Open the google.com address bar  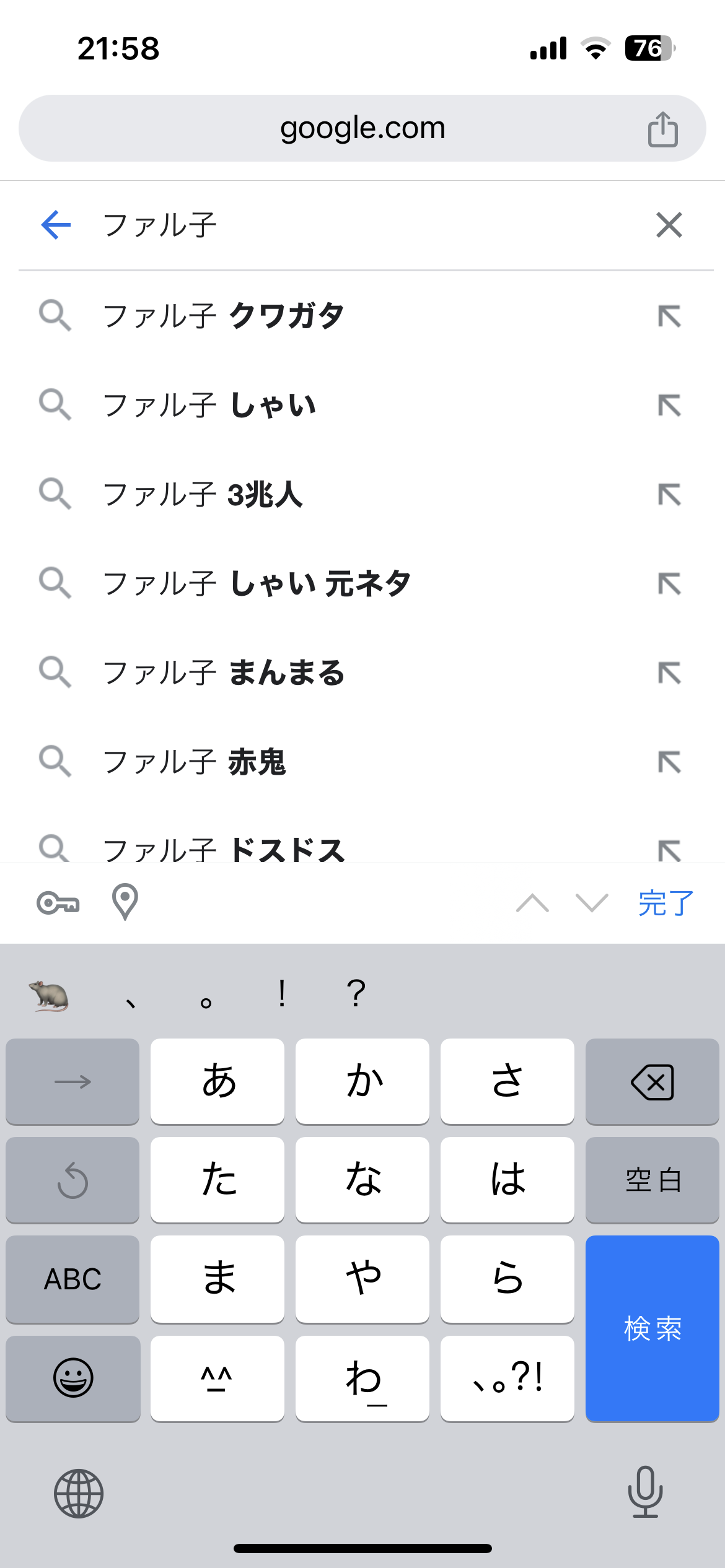362,128
